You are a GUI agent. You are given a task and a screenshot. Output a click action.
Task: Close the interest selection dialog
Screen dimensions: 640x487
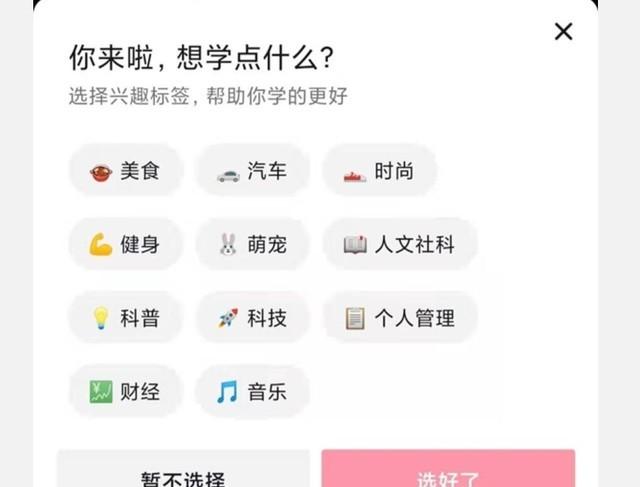[563, 31]
